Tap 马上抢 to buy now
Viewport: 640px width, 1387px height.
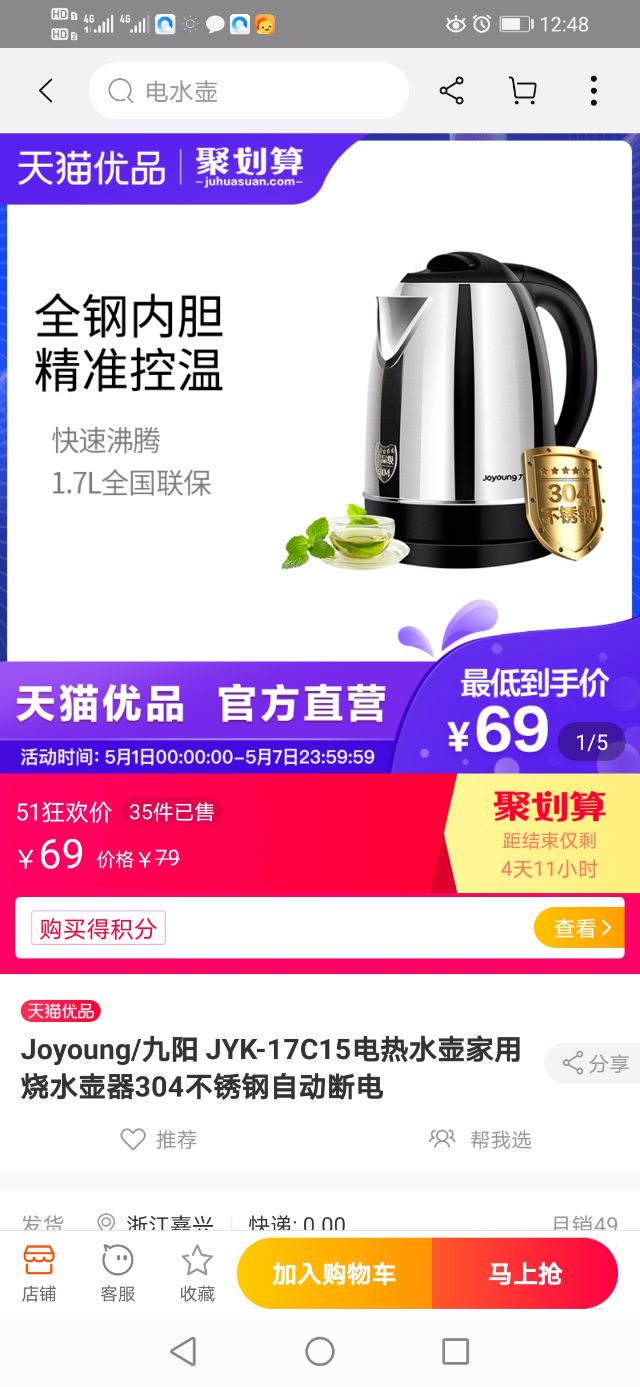pos(525,1273)
